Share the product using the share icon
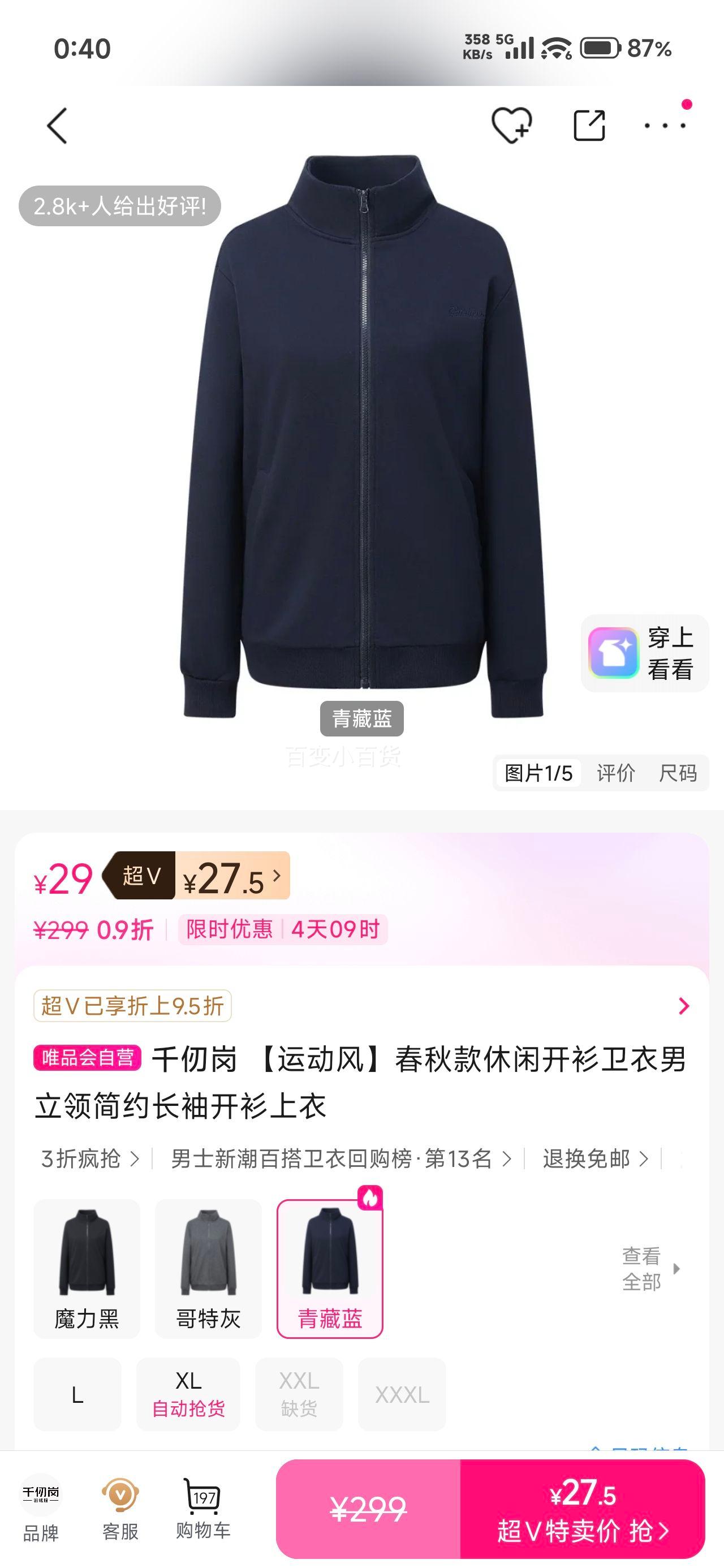 pyautogui.click(x=589, y=126)
